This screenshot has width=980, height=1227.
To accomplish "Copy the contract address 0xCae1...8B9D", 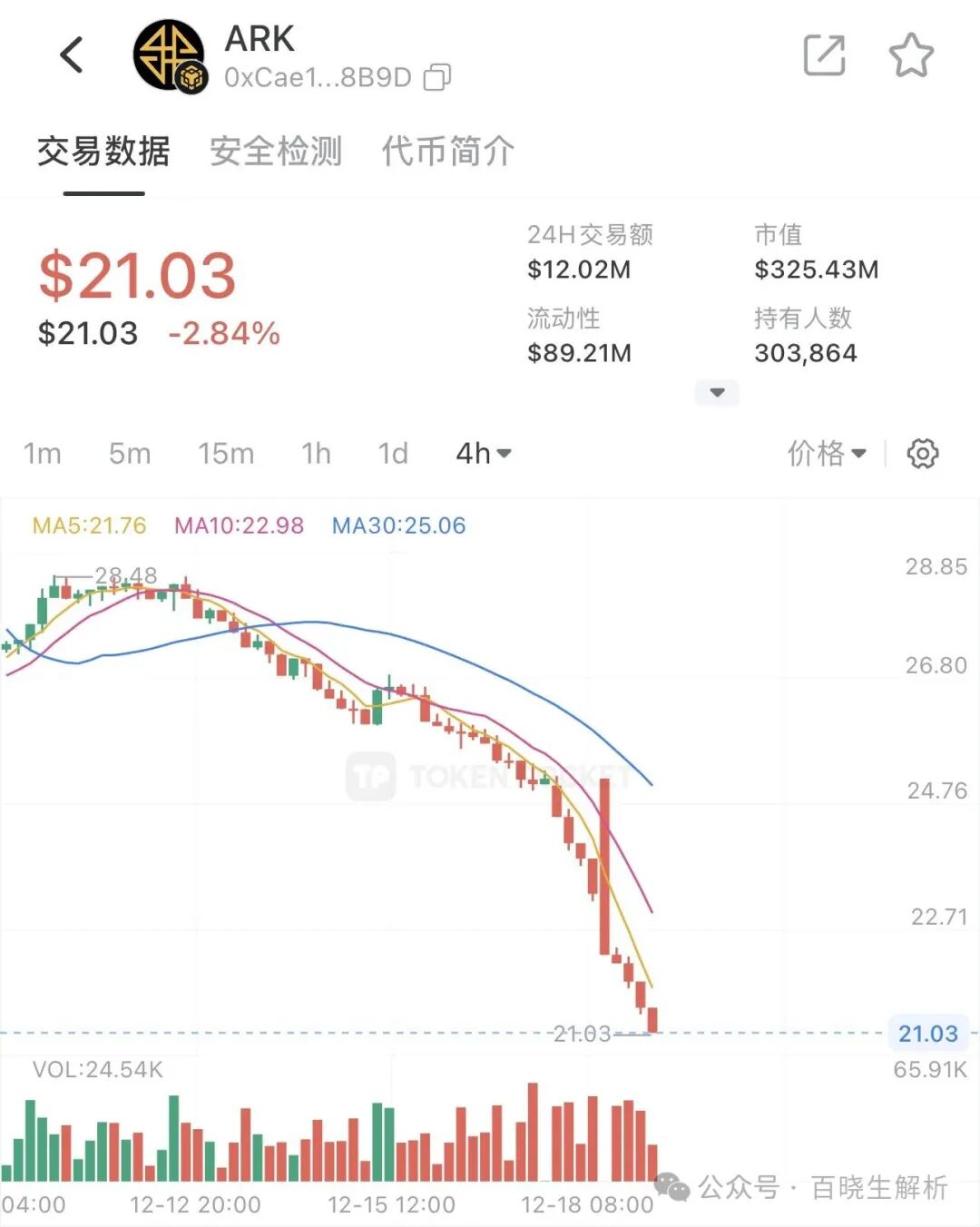I will pyautogui.click(x=436, y=77).
